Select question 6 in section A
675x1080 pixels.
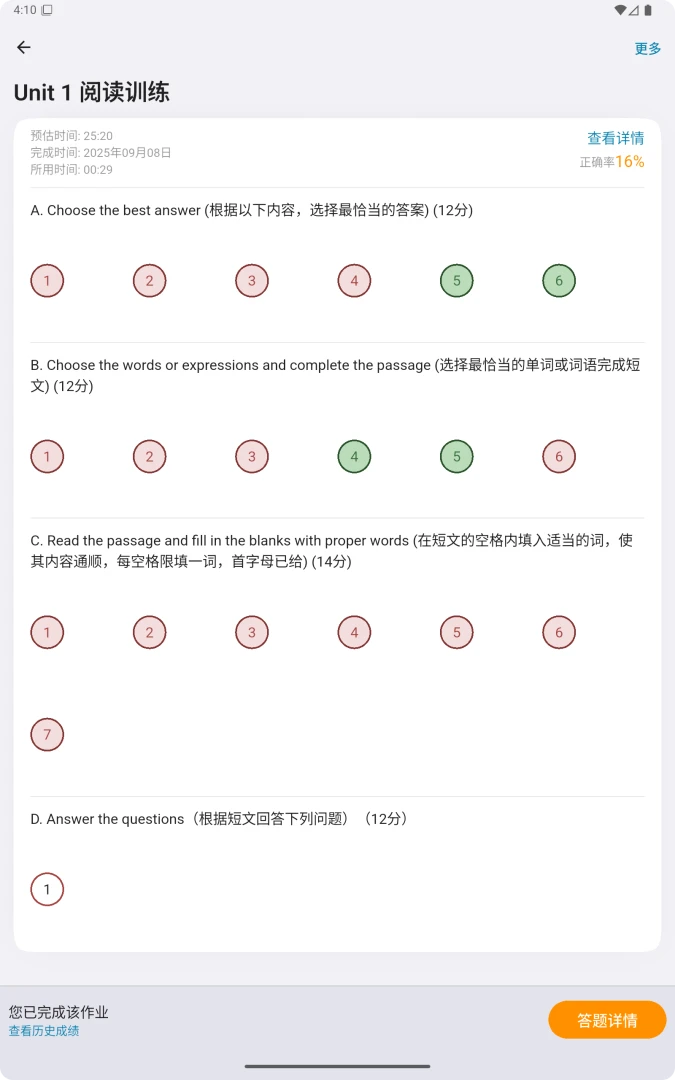click(x=559, y=281)
